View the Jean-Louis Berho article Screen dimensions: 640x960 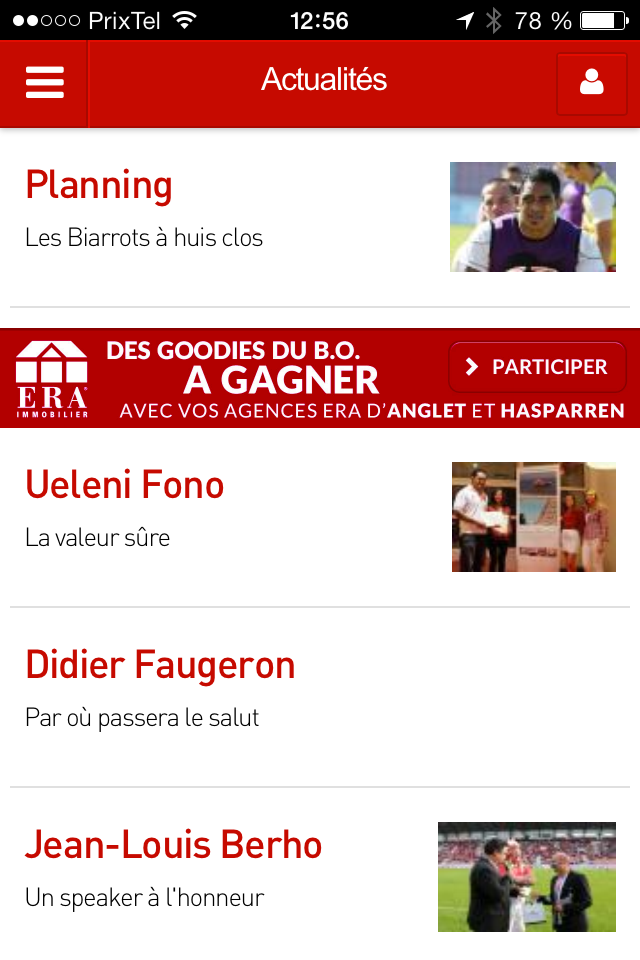(x=174, y=845)
